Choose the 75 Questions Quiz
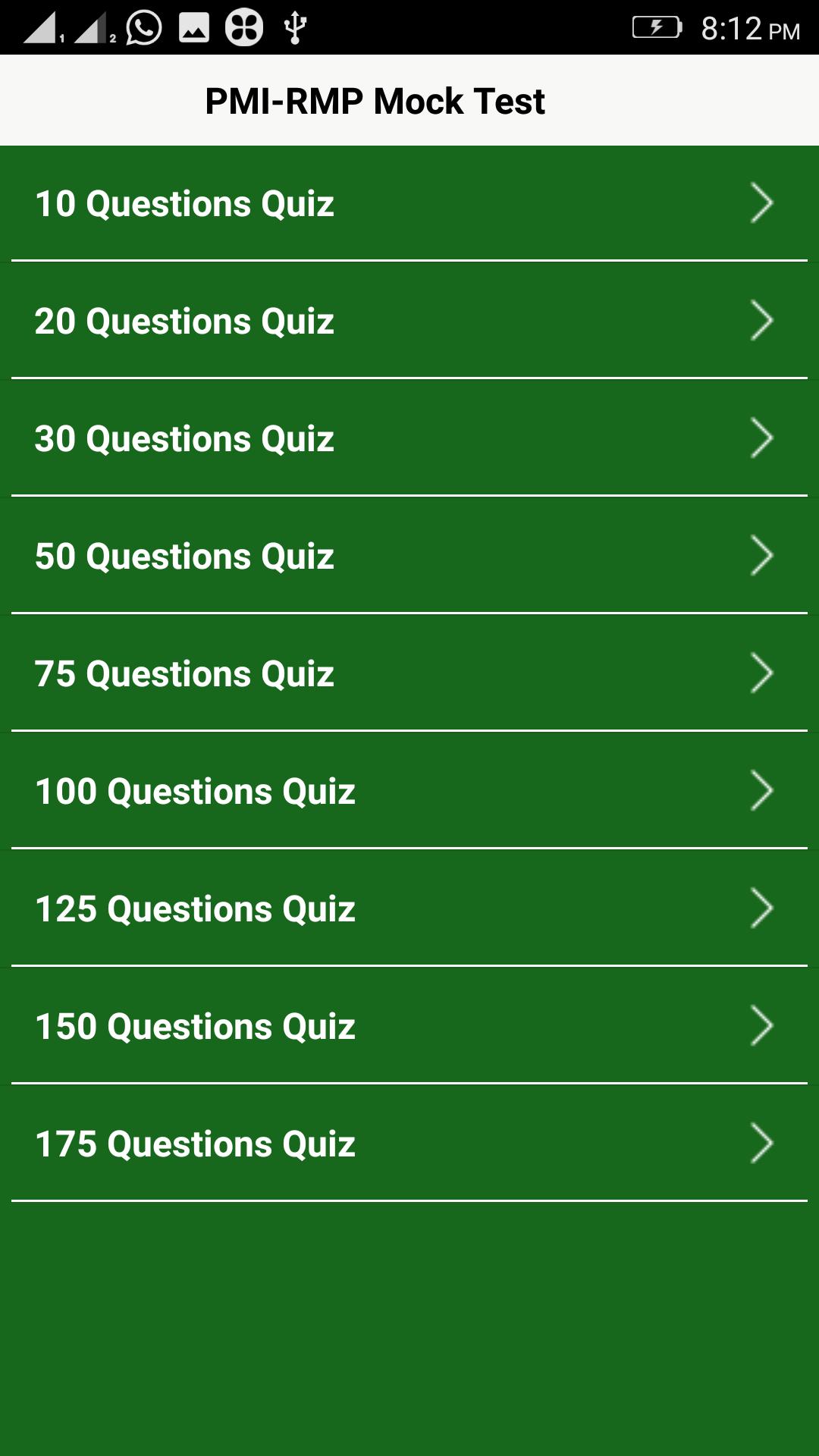The height and width of the screenshot is (1456, 819). click(x=409, y=673)
